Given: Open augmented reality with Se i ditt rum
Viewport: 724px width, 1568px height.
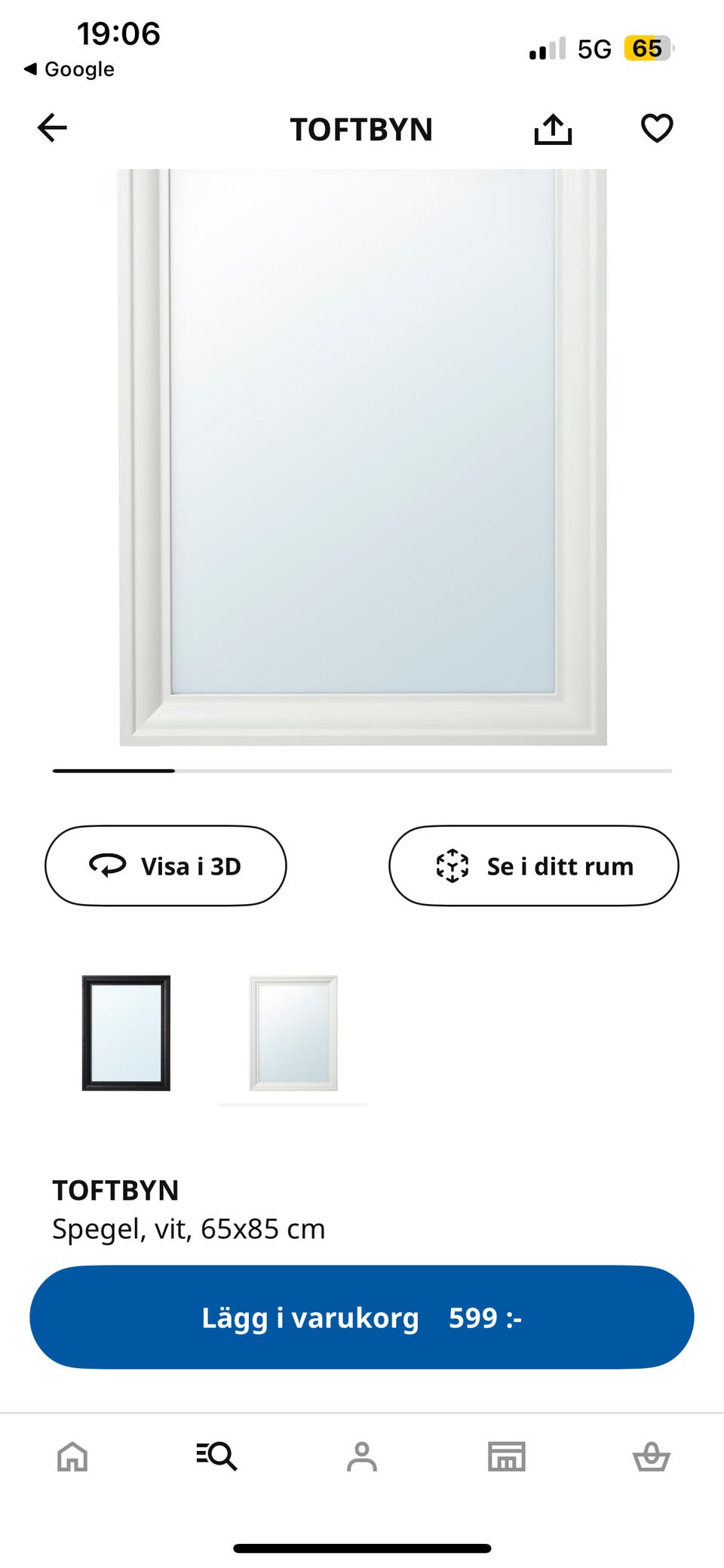Looking at the screenshot, I should [532, 865].
